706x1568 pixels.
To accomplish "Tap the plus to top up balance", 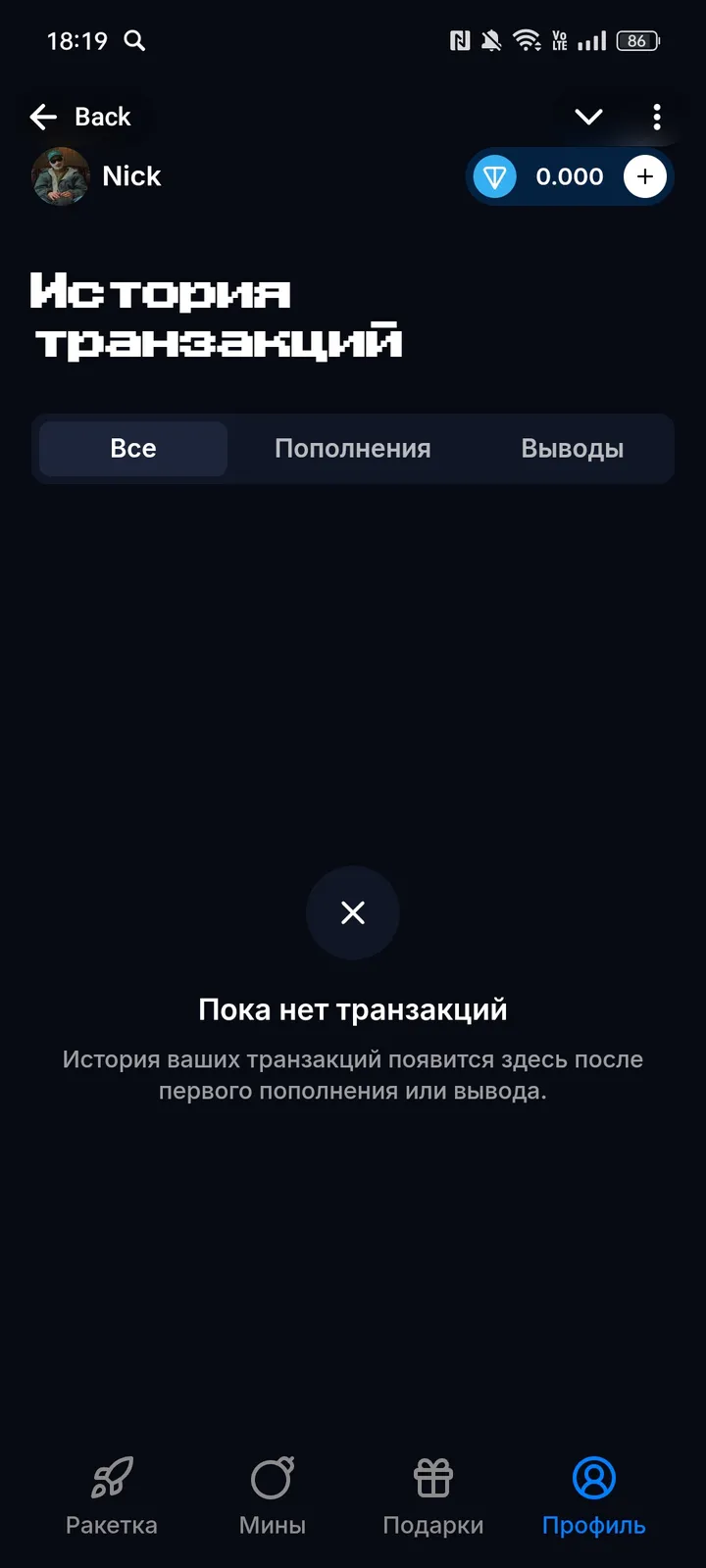I will [644, 177].
